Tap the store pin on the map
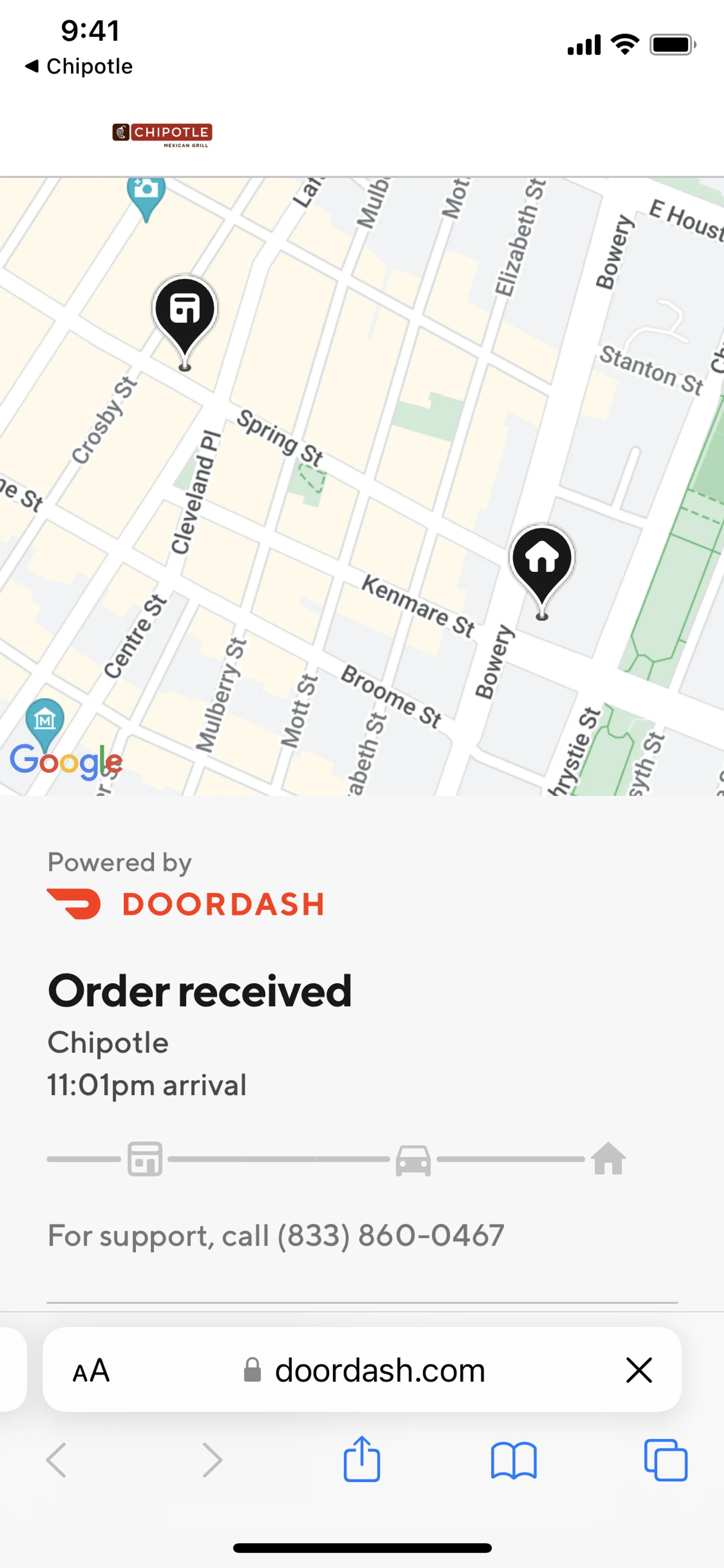The width and height of the screenshot is (724, 1568). pyautogui.click(x=185, y=310)
